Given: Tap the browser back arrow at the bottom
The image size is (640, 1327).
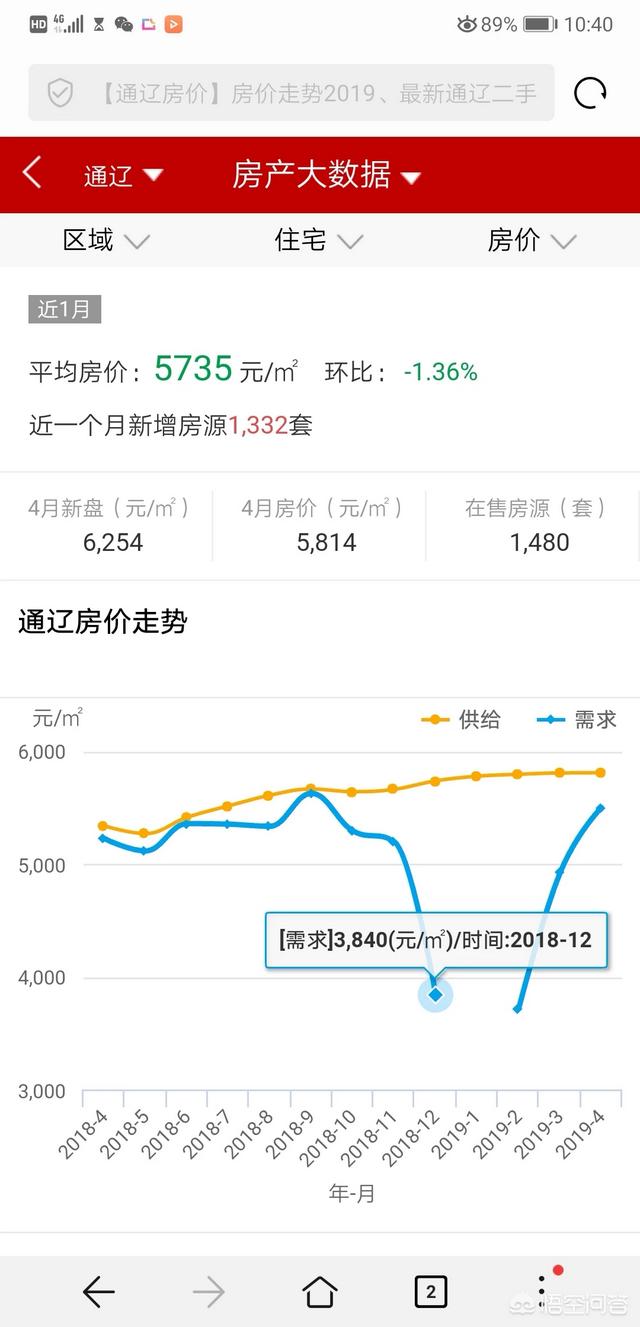Looking at the screenshot, I should pyautogui.click(x=98, y=1292).
